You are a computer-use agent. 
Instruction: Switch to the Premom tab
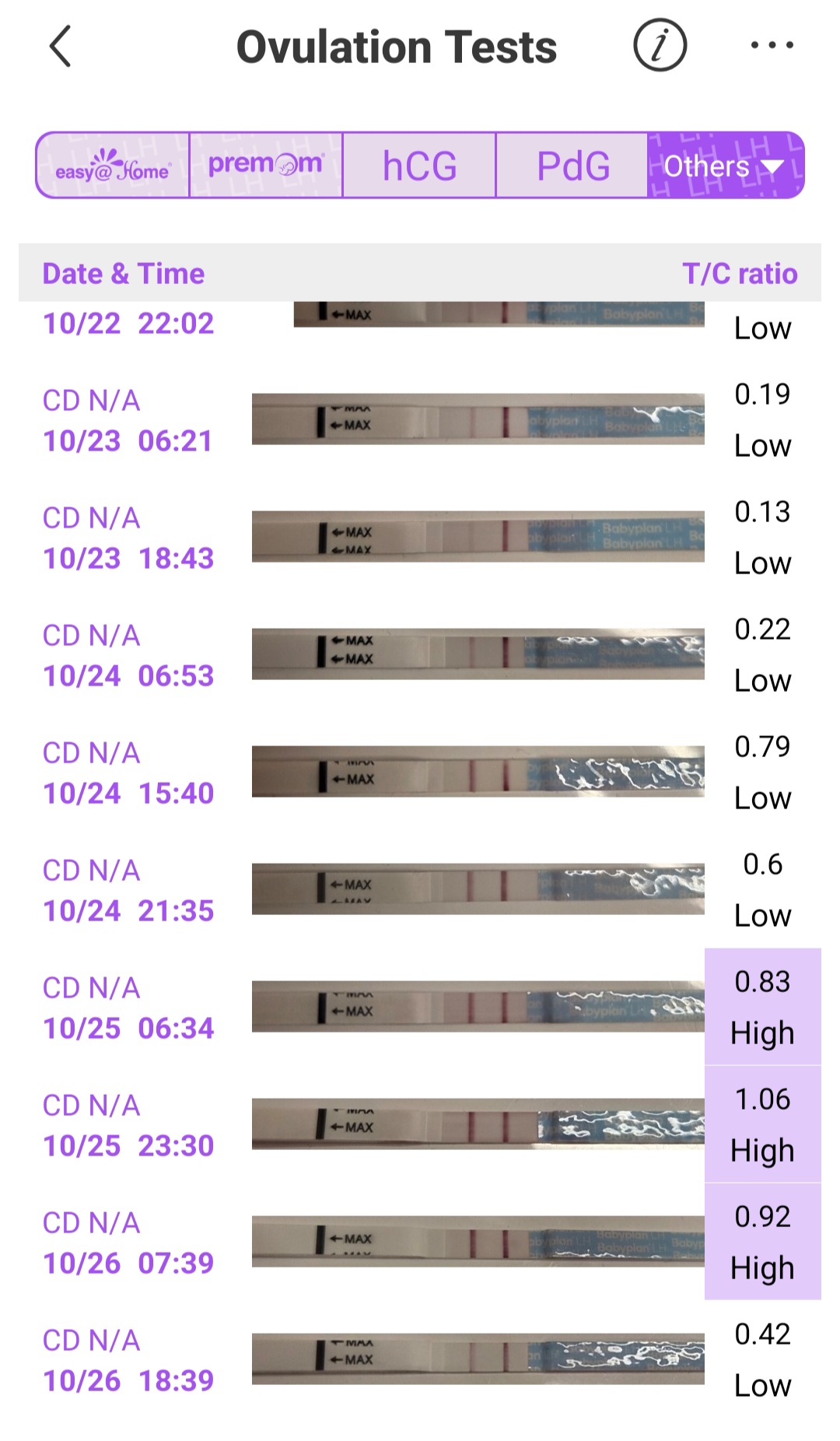pos(265,166)
